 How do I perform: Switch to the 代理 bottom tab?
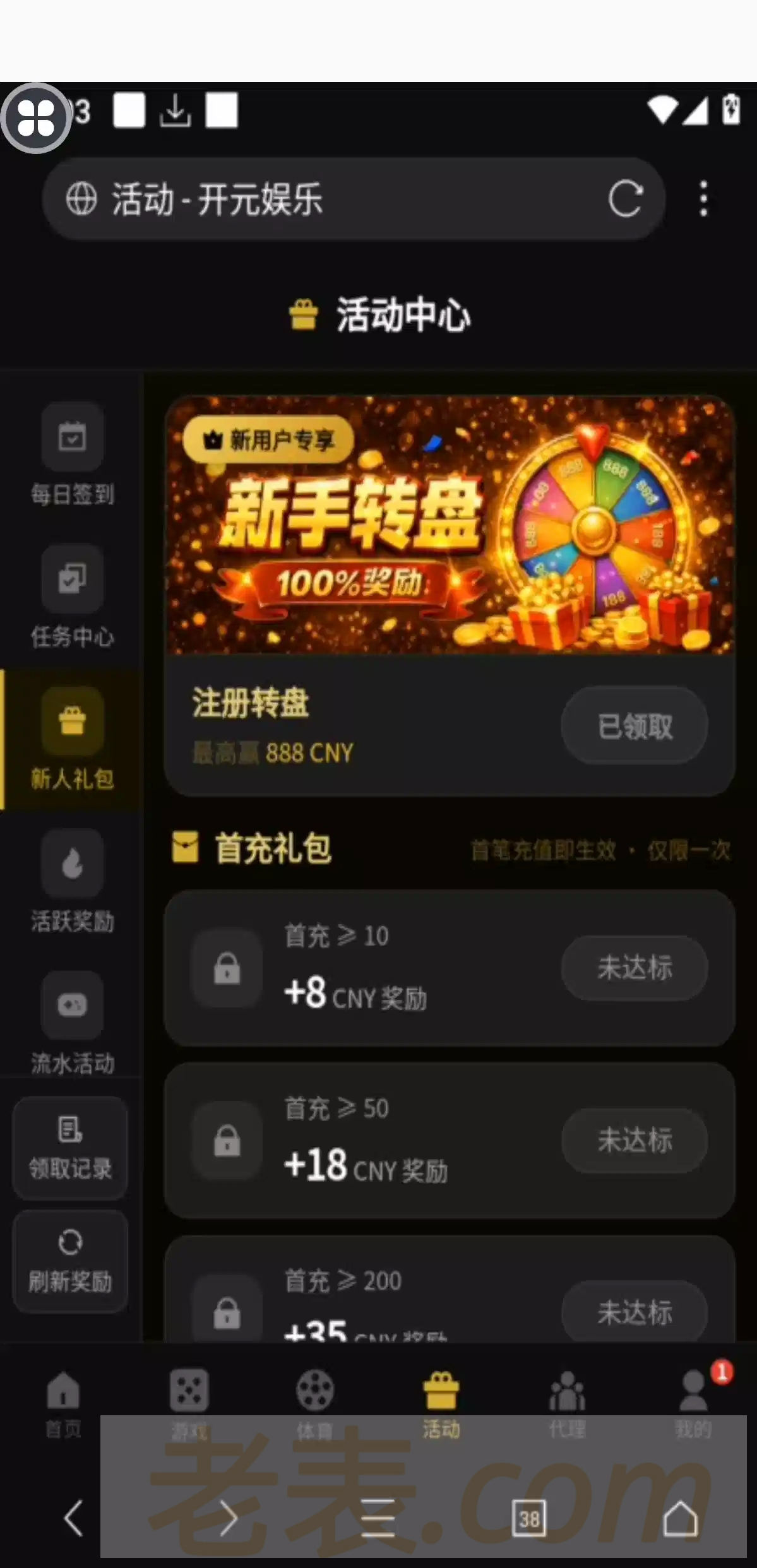pyautogui.click(x=567, y=1400)
